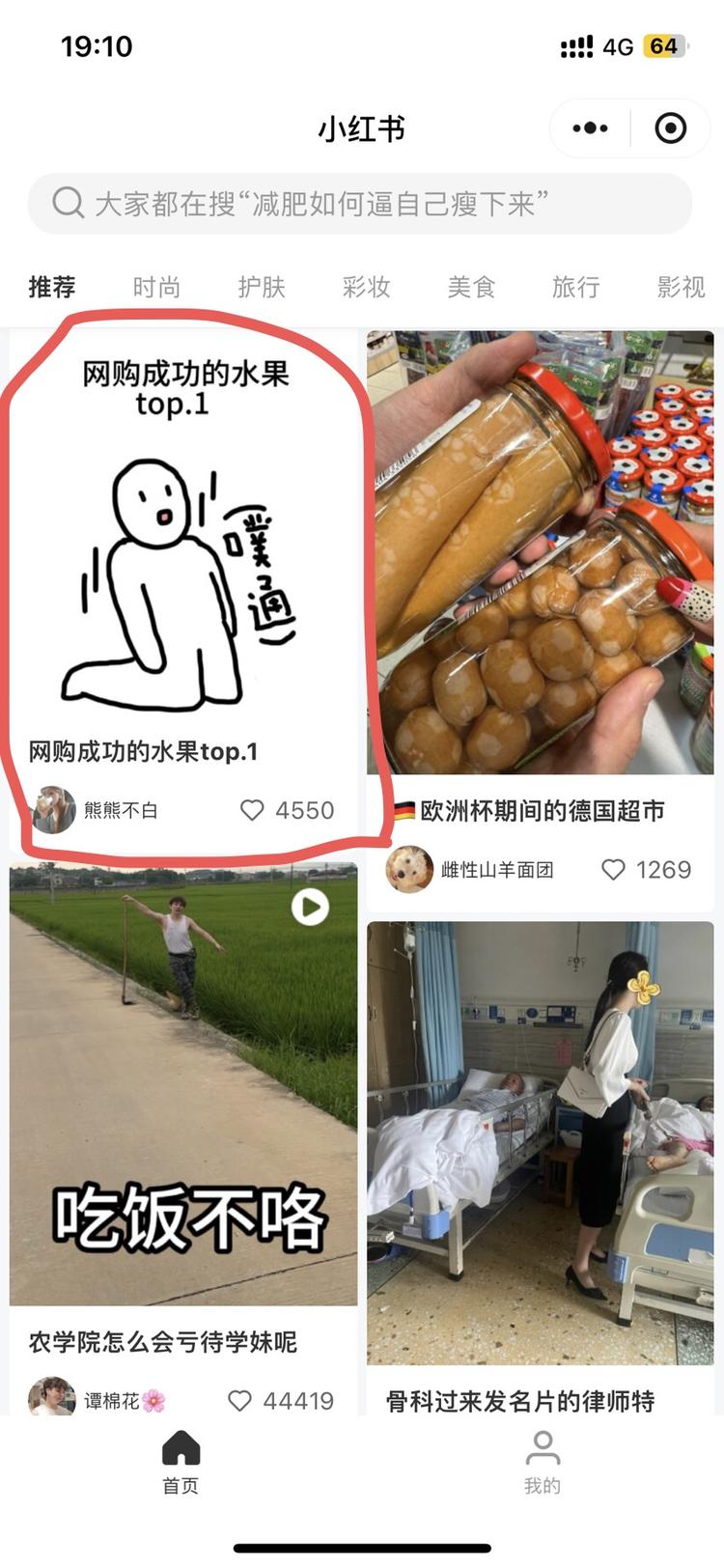Open the 美食 tab
724x1568 pixels.
(x=471, y=287)
